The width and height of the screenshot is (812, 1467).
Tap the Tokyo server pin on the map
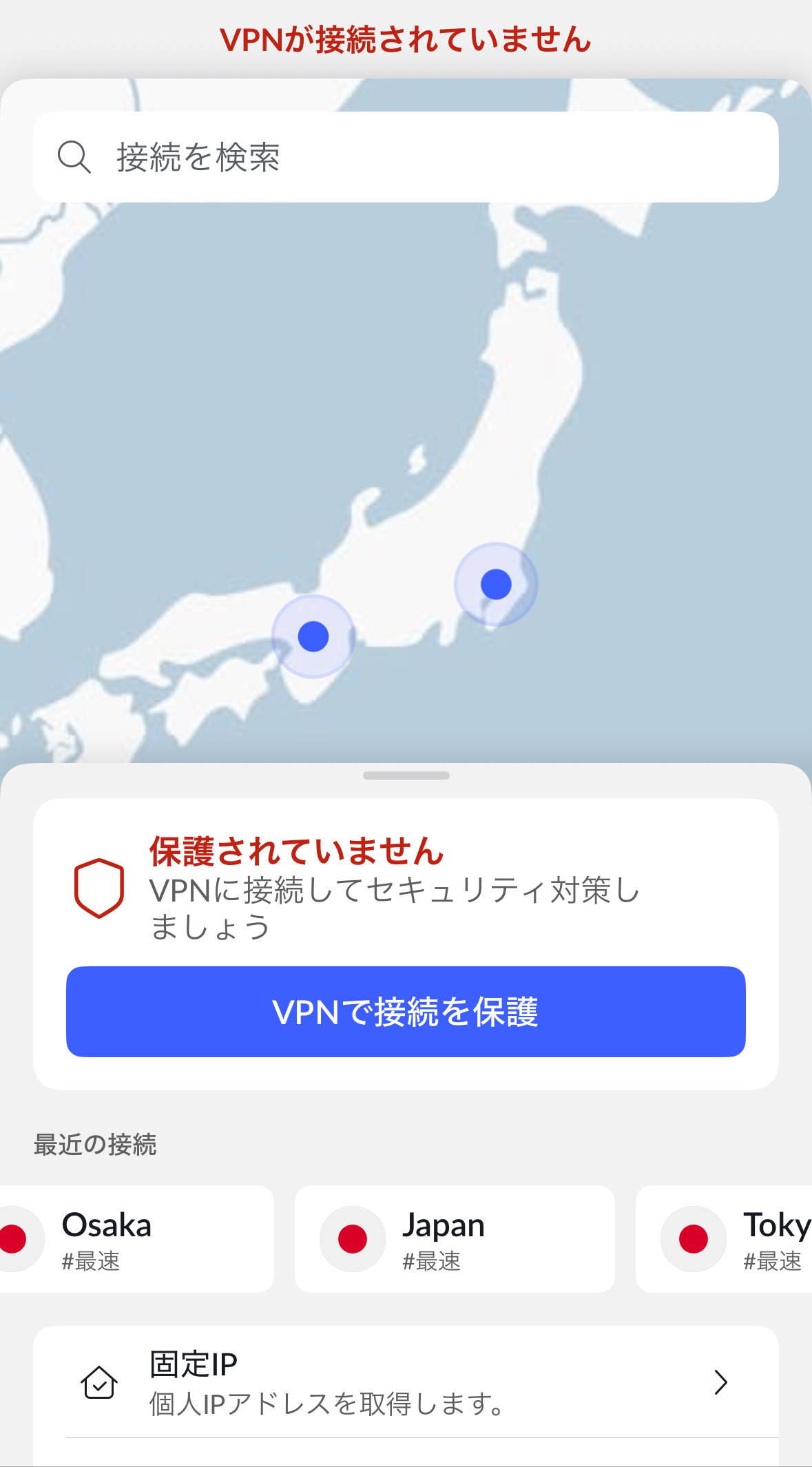496,584
